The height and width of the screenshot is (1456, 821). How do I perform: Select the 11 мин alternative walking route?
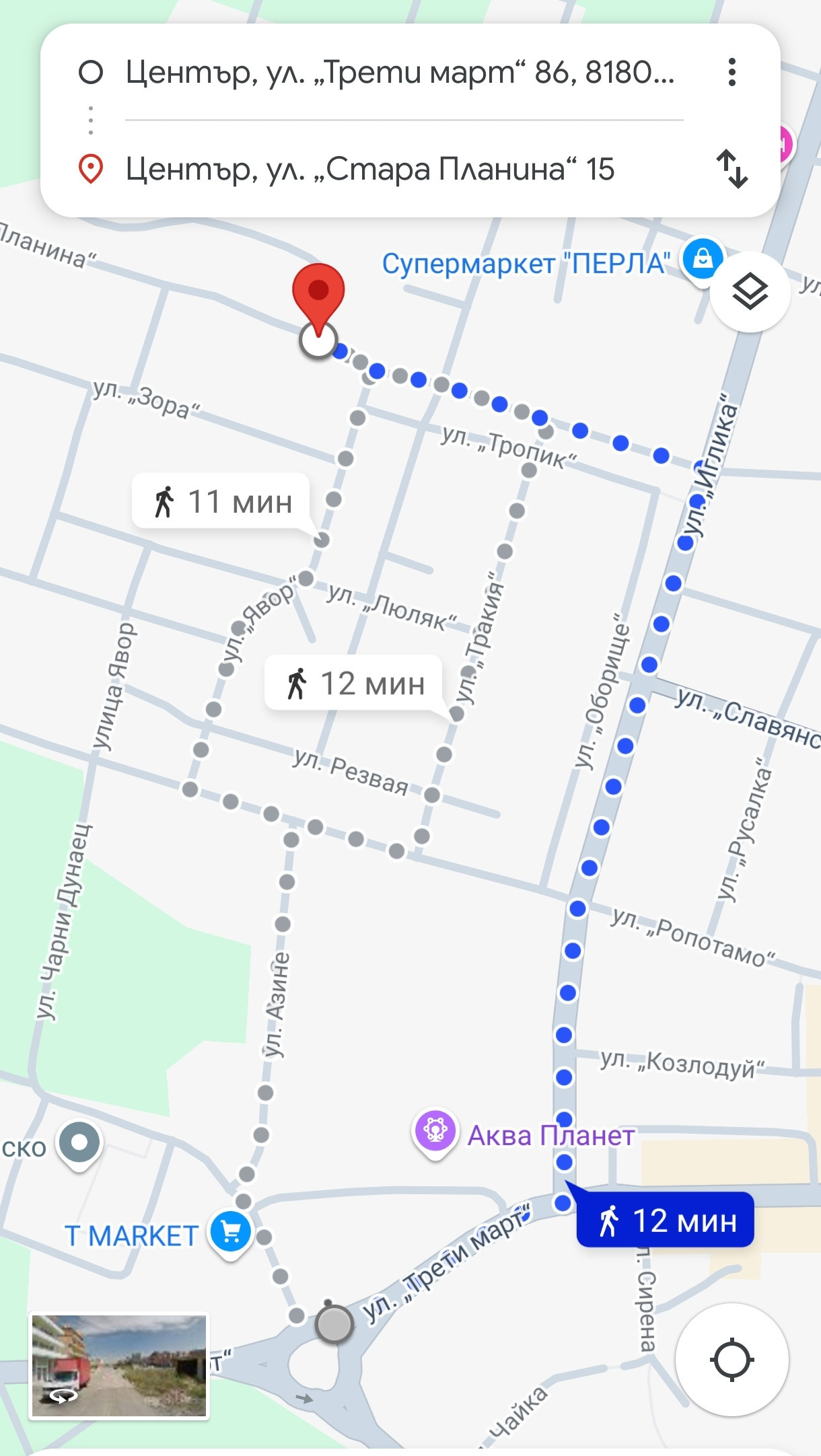221,502
